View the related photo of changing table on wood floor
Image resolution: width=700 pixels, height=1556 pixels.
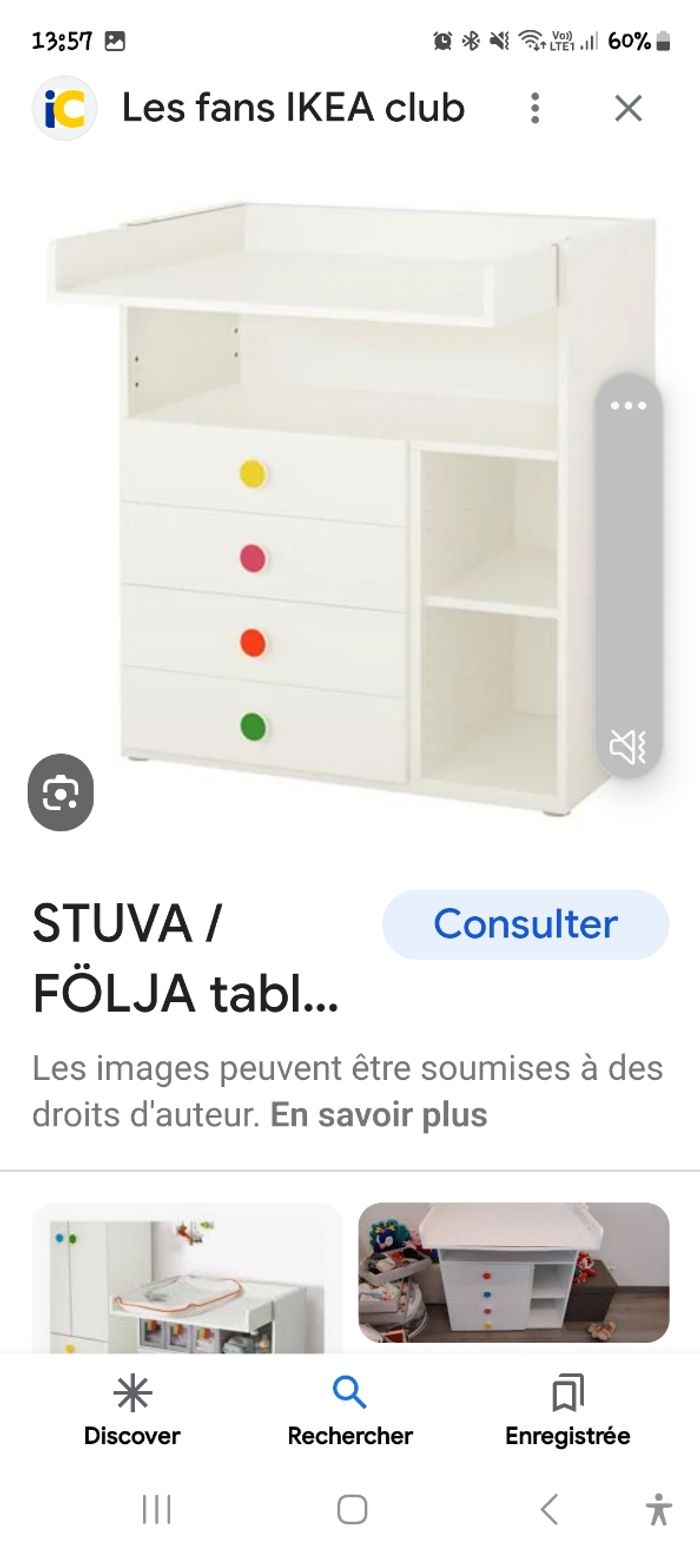513,1272
